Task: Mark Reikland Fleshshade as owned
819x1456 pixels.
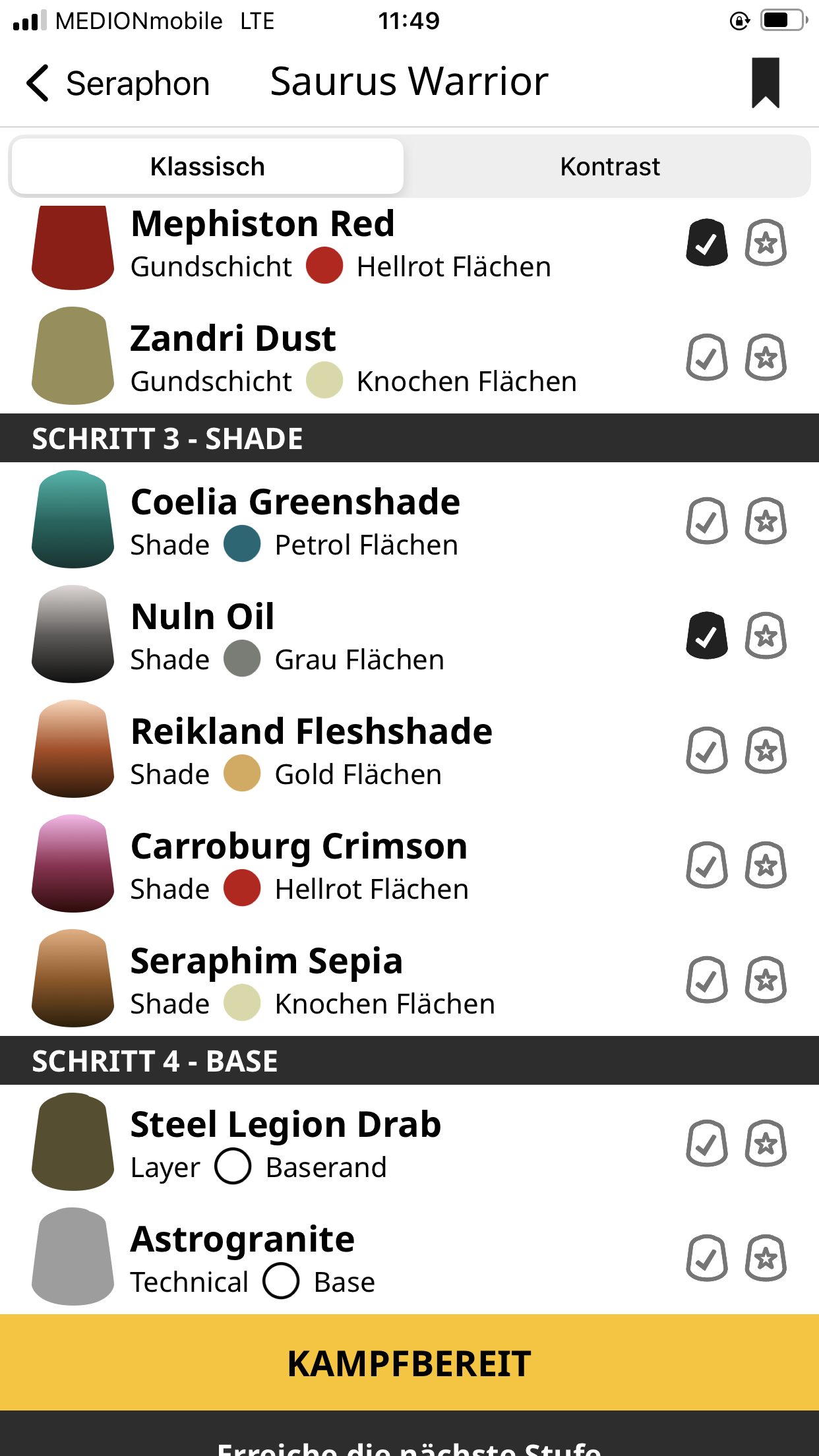Action: pos(706,750)
